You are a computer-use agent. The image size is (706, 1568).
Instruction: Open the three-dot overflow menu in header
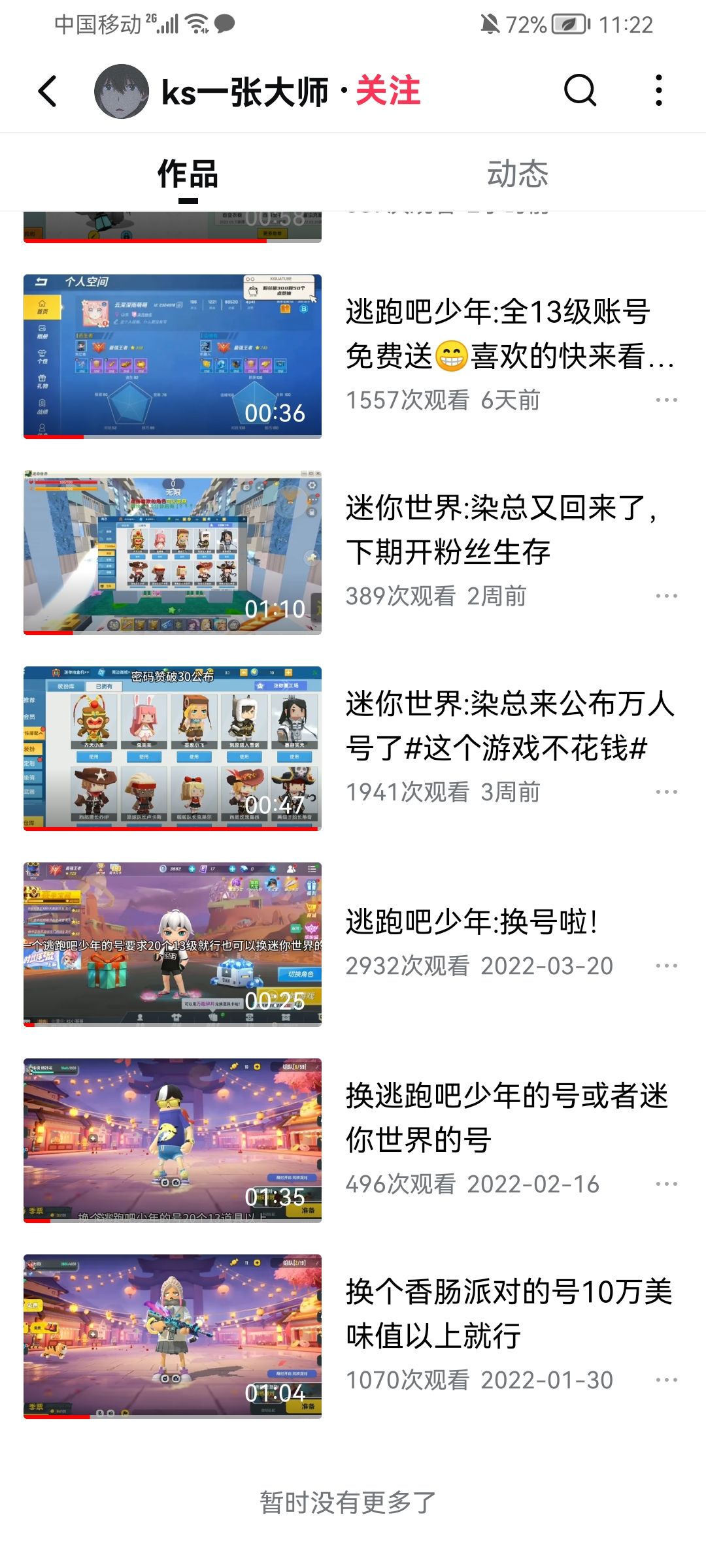[x=659, y=90]
